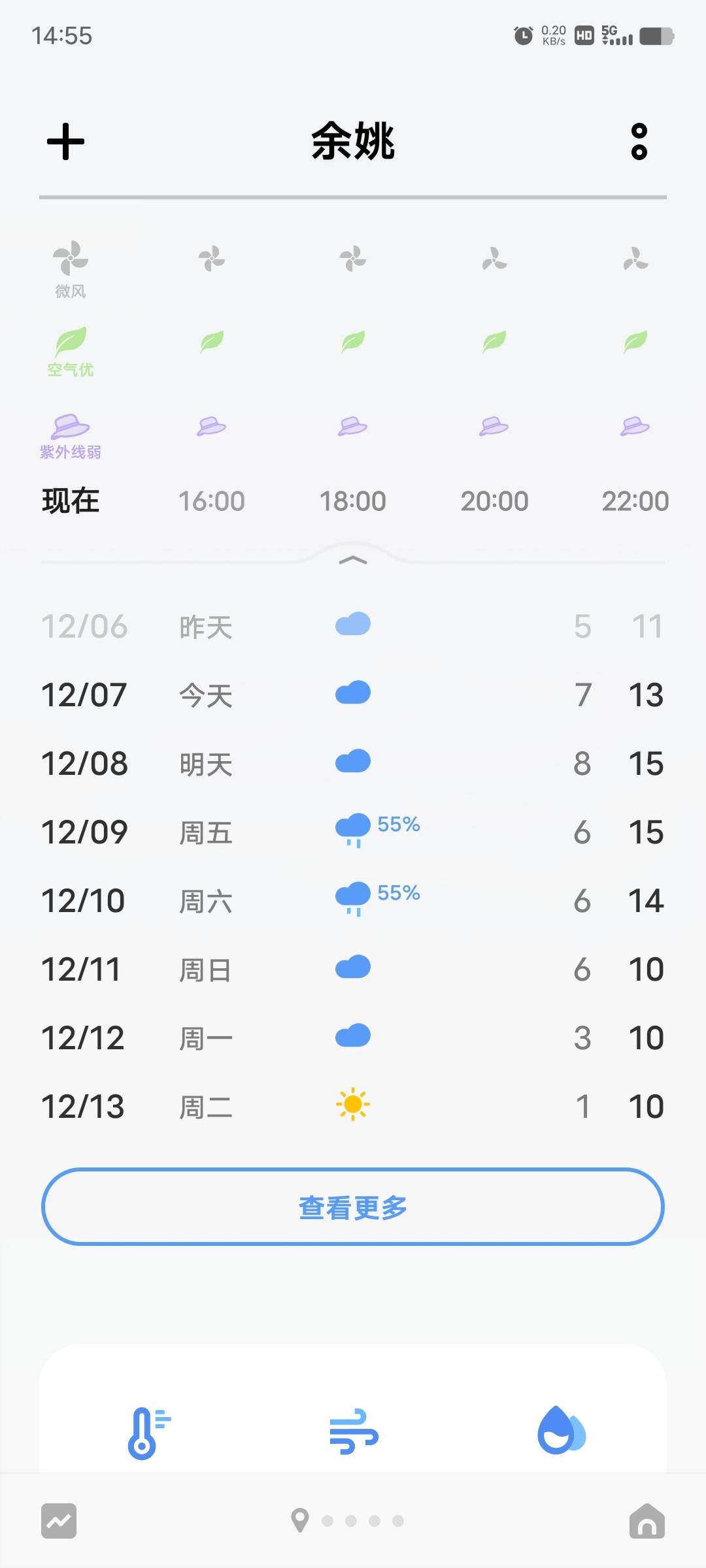706x1568 pixels.
Task: Tap the home icon in the bottom bar
Action: tap(647, 1521)
